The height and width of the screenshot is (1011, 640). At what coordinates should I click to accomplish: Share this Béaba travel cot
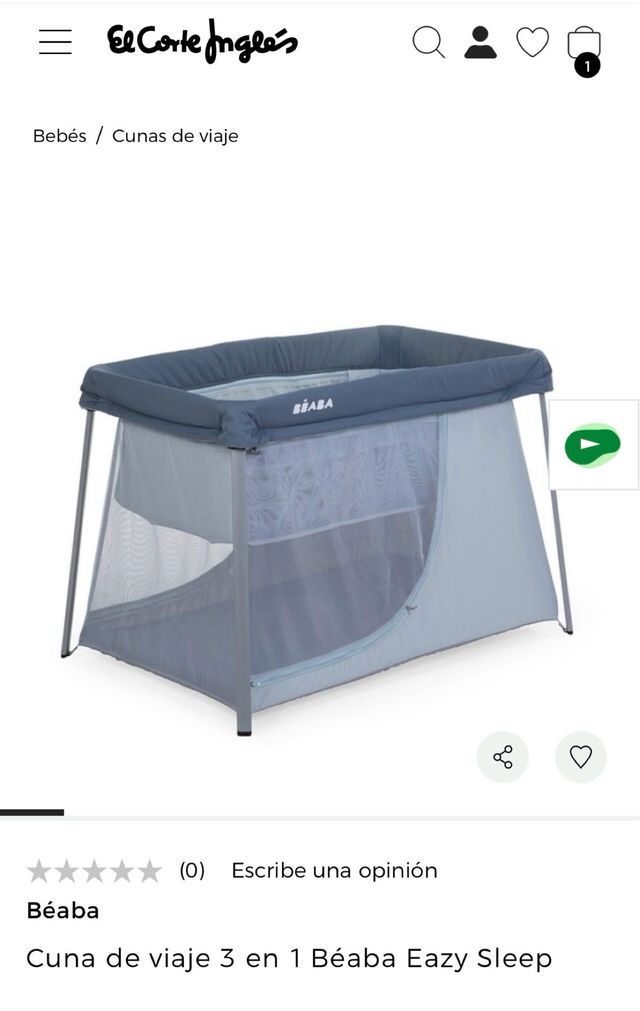point(502,757)
